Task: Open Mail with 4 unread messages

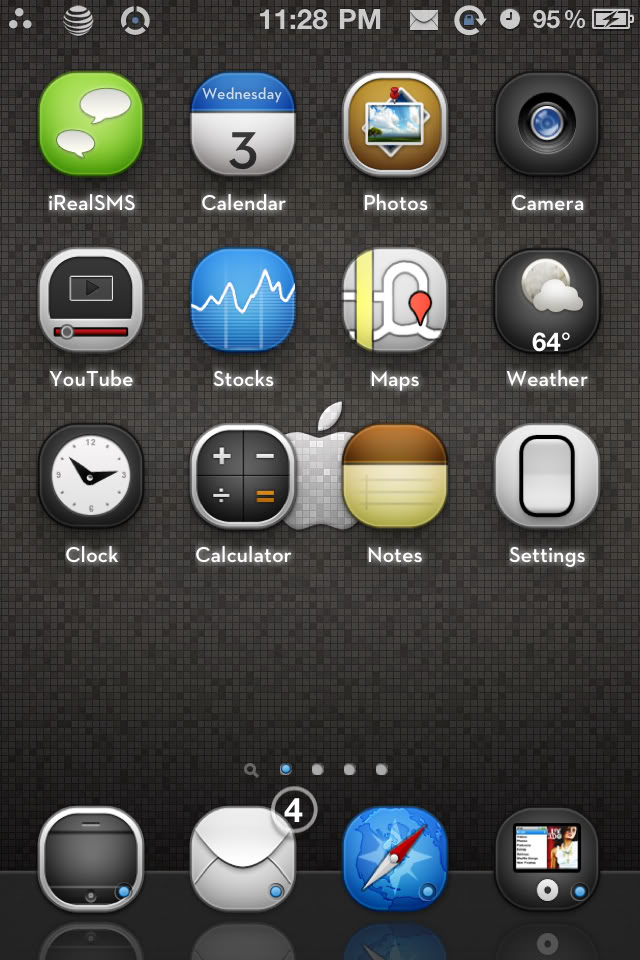Action: click(x=243, y=859)
